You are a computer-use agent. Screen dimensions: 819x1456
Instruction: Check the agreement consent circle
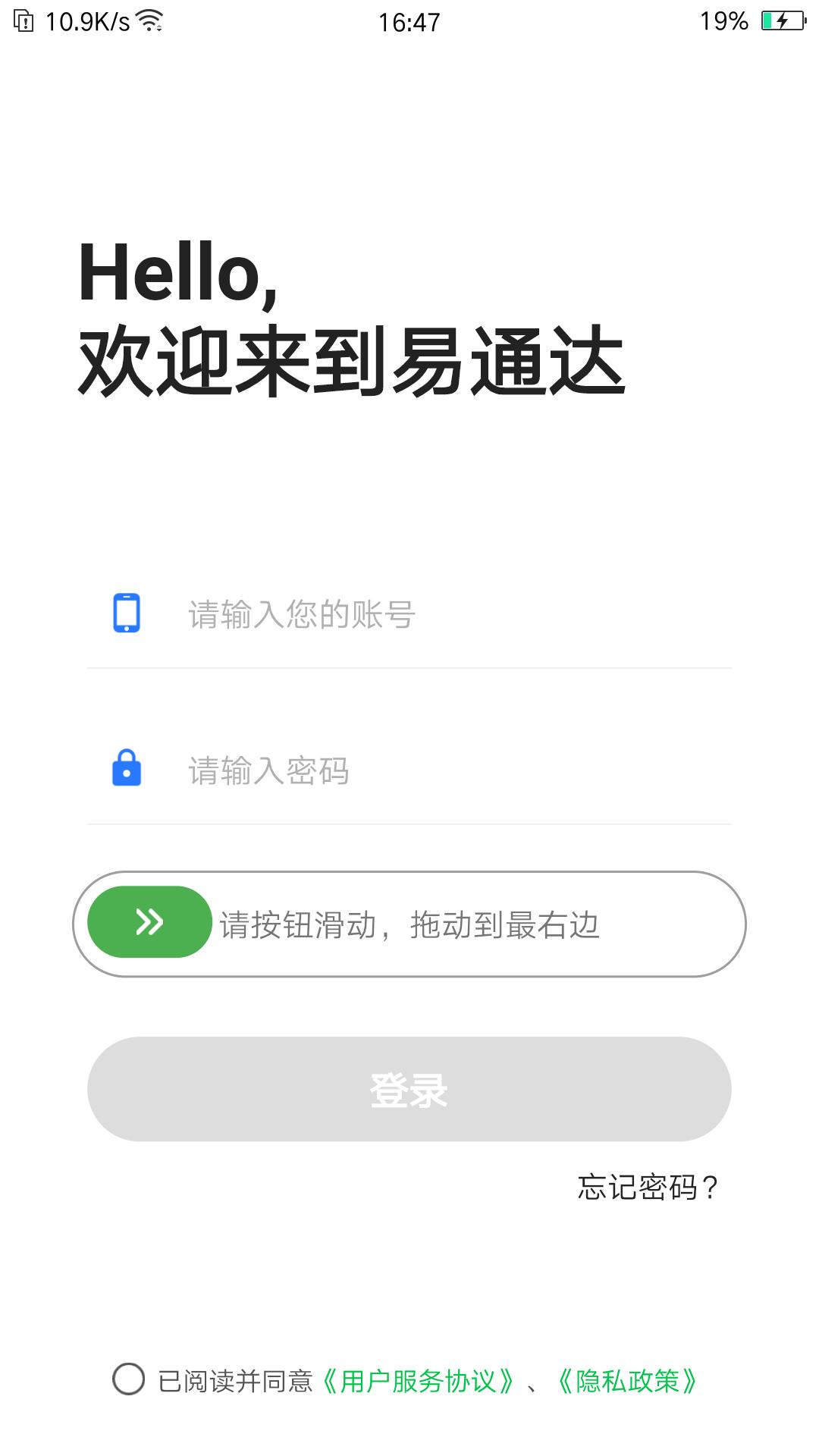pos(128,1379)
